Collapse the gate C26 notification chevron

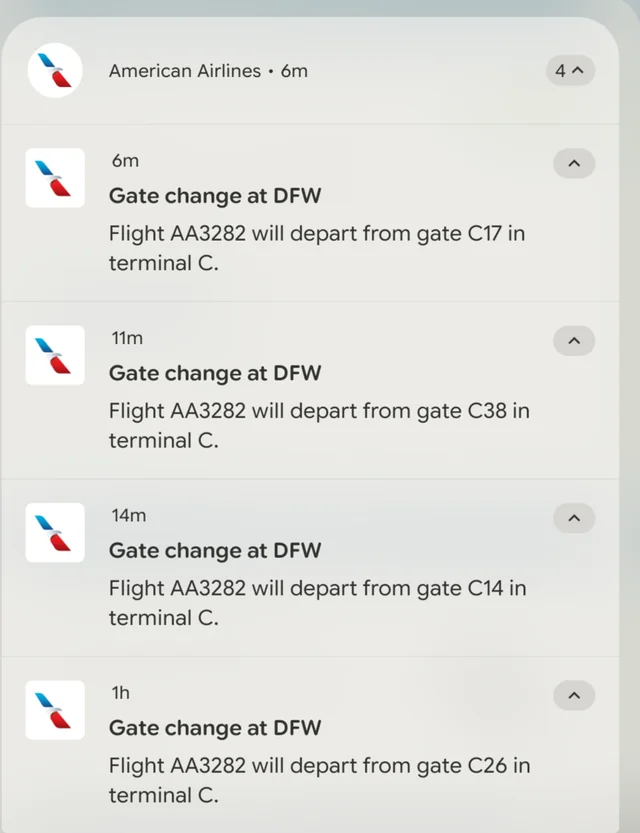[573, 695]
